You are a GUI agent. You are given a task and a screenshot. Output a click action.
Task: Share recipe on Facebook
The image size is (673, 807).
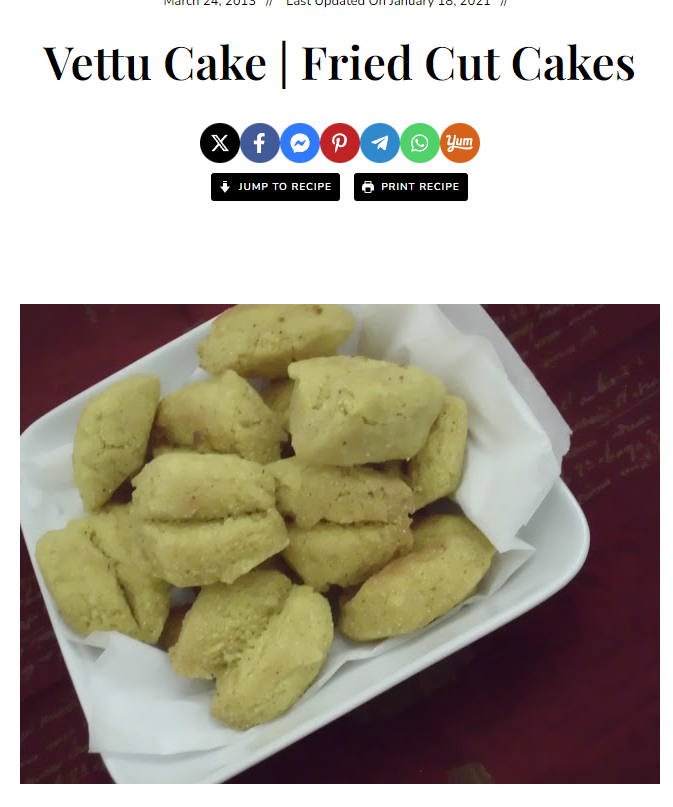point(260,143)
